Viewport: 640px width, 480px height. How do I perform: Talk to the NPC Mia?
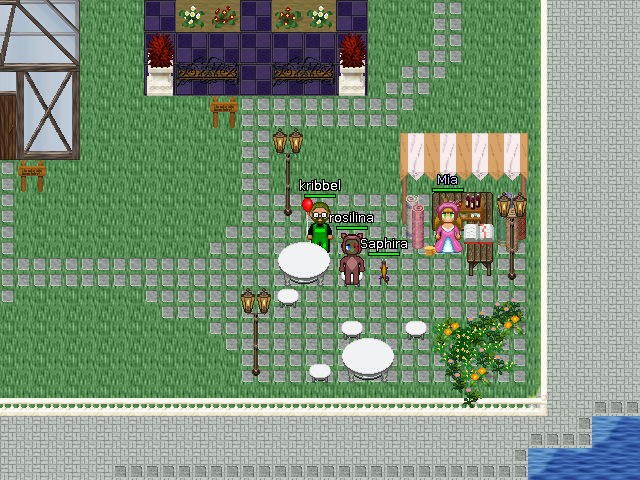point(446,228)
